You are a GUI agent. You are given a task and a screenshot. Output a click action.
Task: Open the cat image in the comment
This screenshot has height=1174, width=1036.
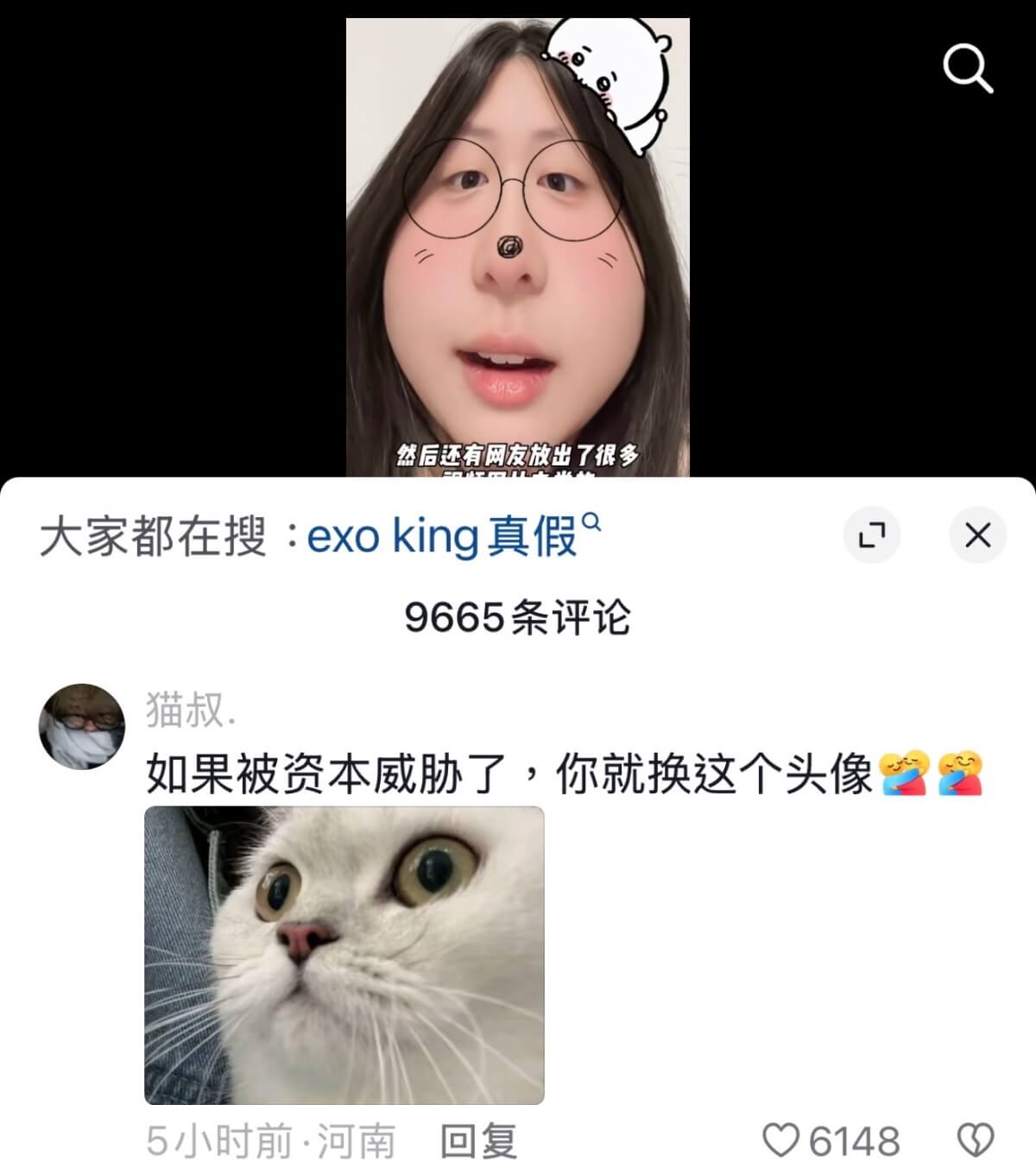pyautogui.click(x=344, y=956)
